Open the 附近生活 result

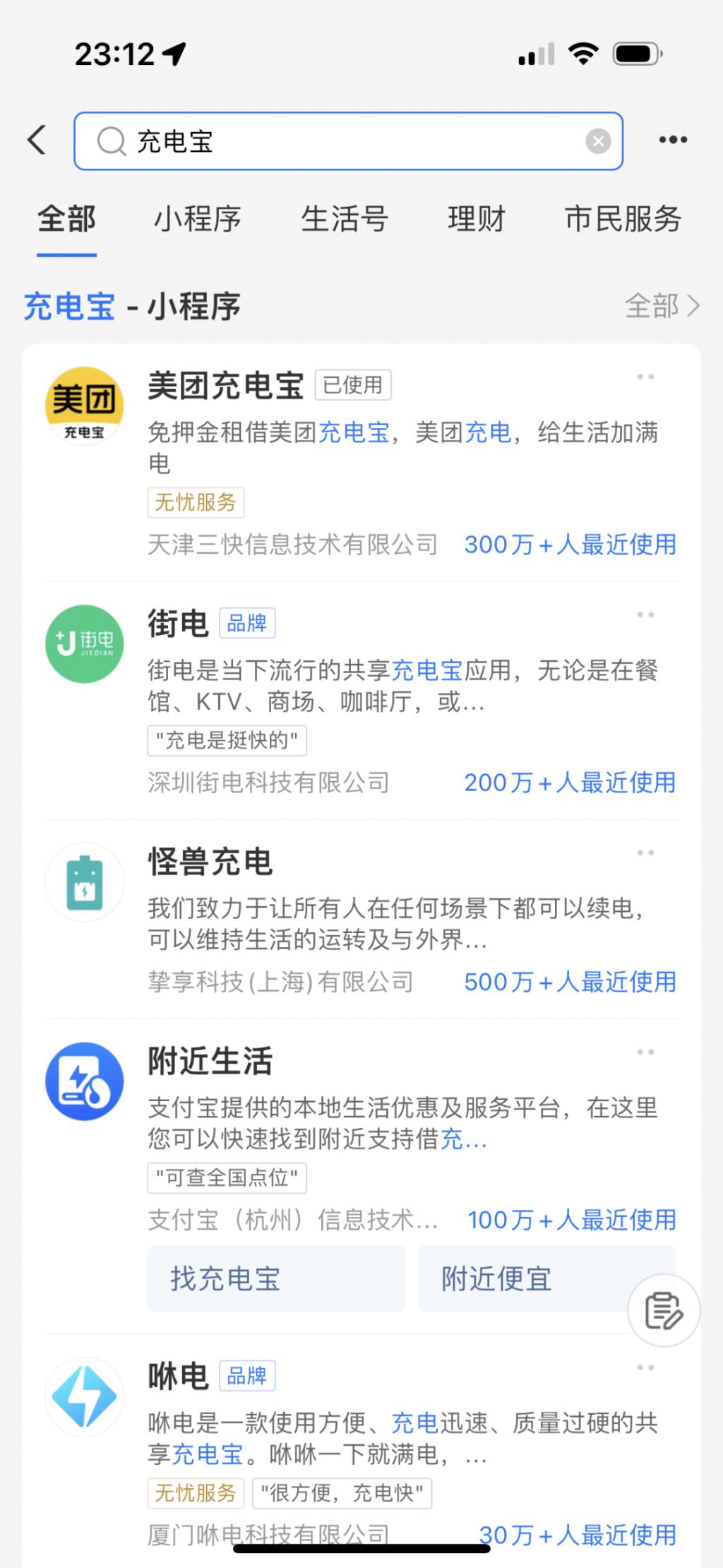coord(210,1062)
